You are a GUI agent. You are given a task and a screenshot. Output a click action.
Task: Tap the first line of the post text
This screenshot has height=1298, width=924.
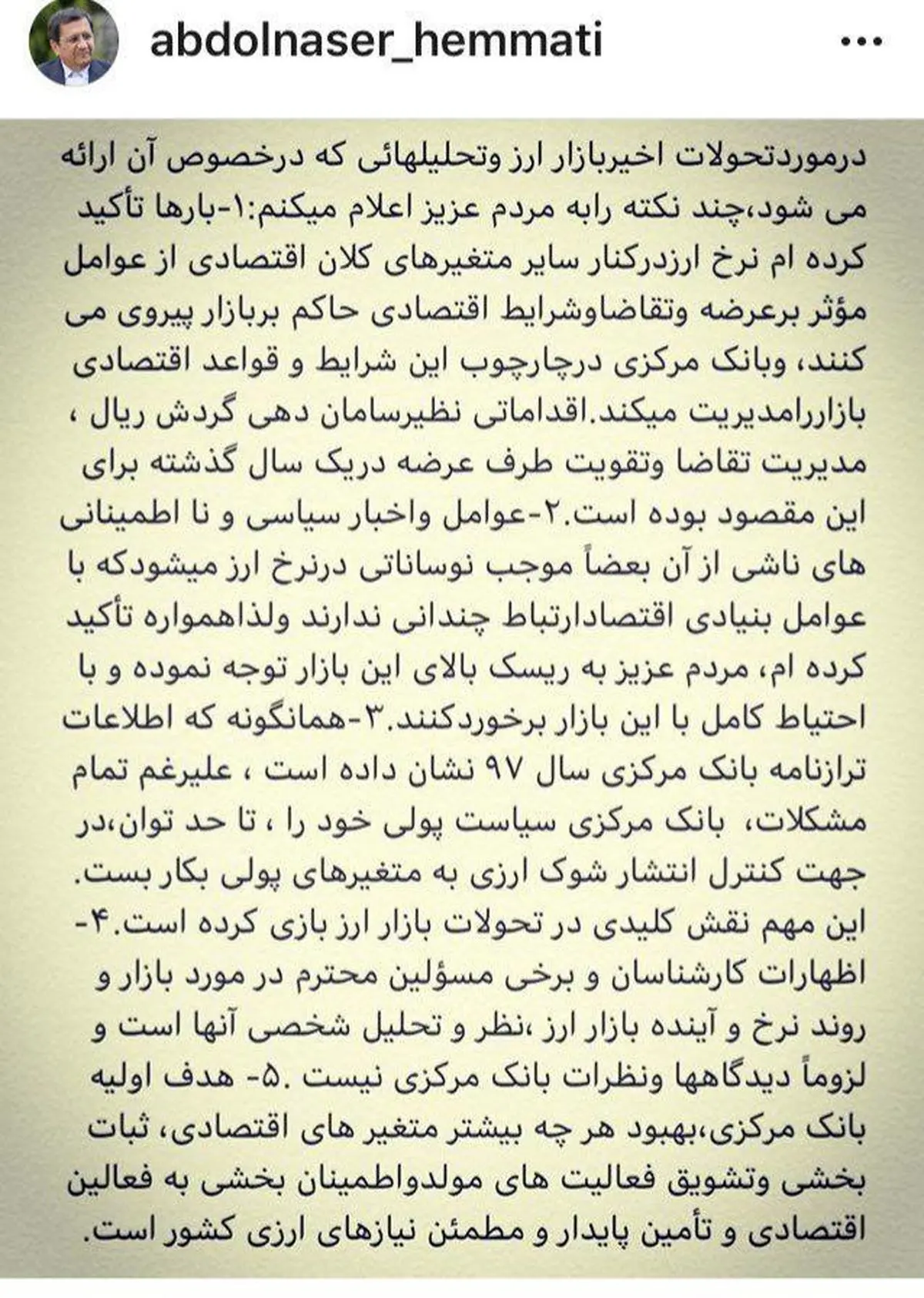(462, 158)
